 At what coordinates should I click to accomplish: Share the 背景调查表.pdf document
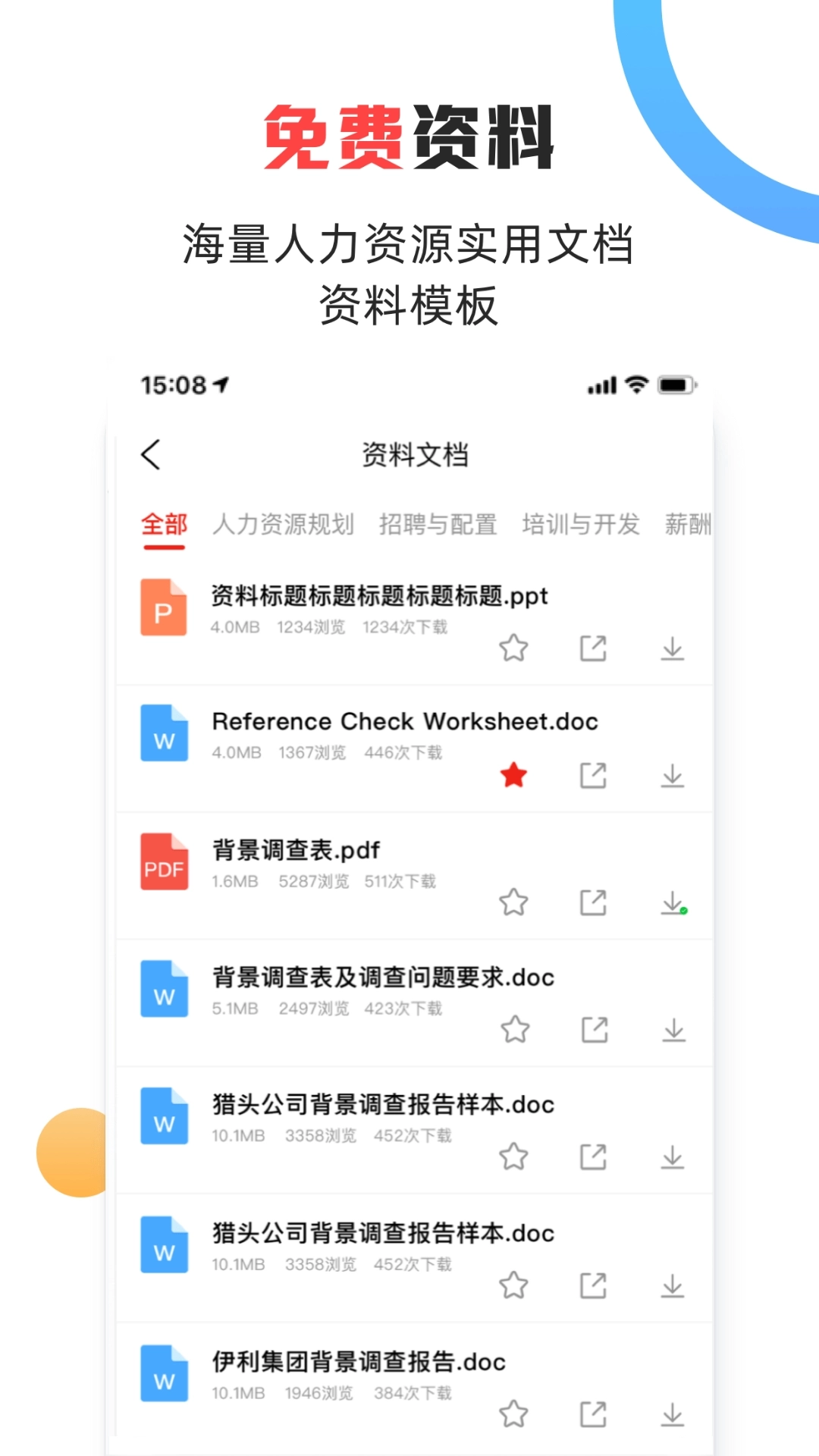592,902
